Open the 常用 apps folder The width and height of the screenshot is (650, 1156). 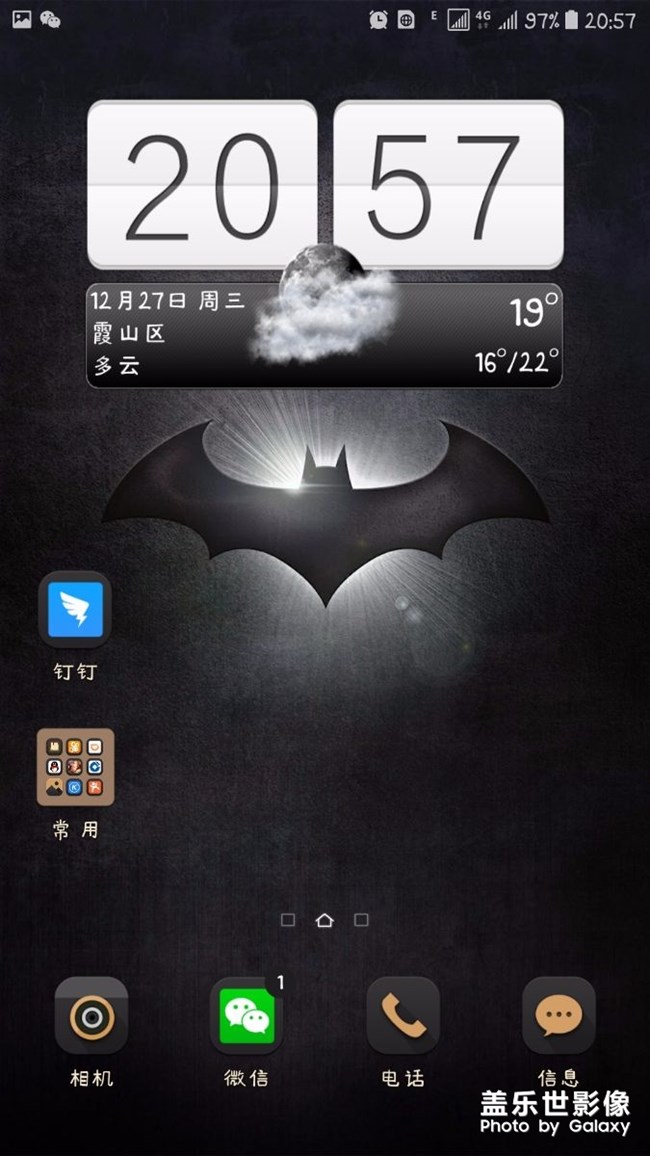pyautogui.click(x=75, y=768)
